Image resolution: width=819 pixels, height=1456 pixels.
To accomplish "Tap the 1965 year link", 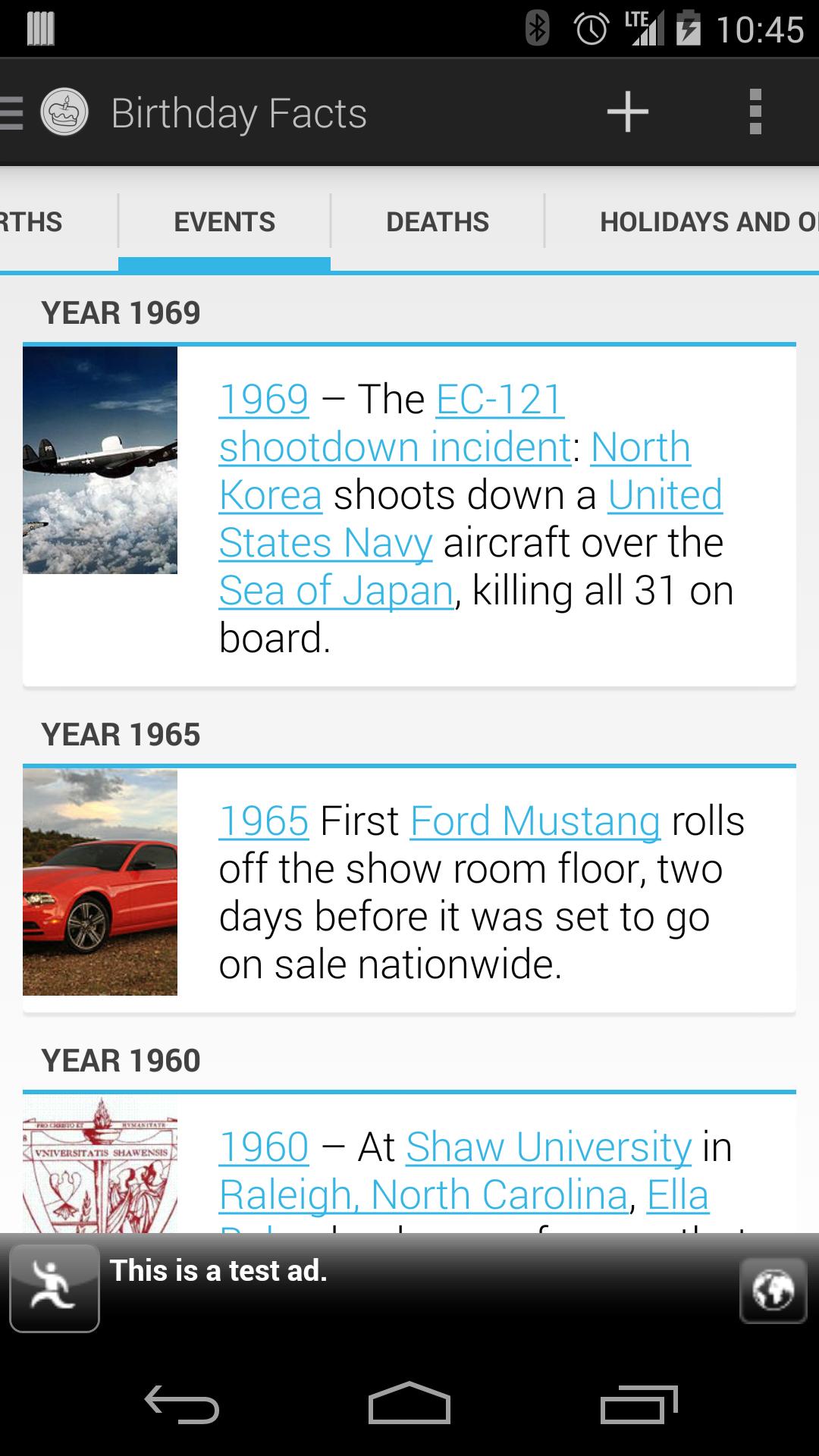I will (264, 821).
